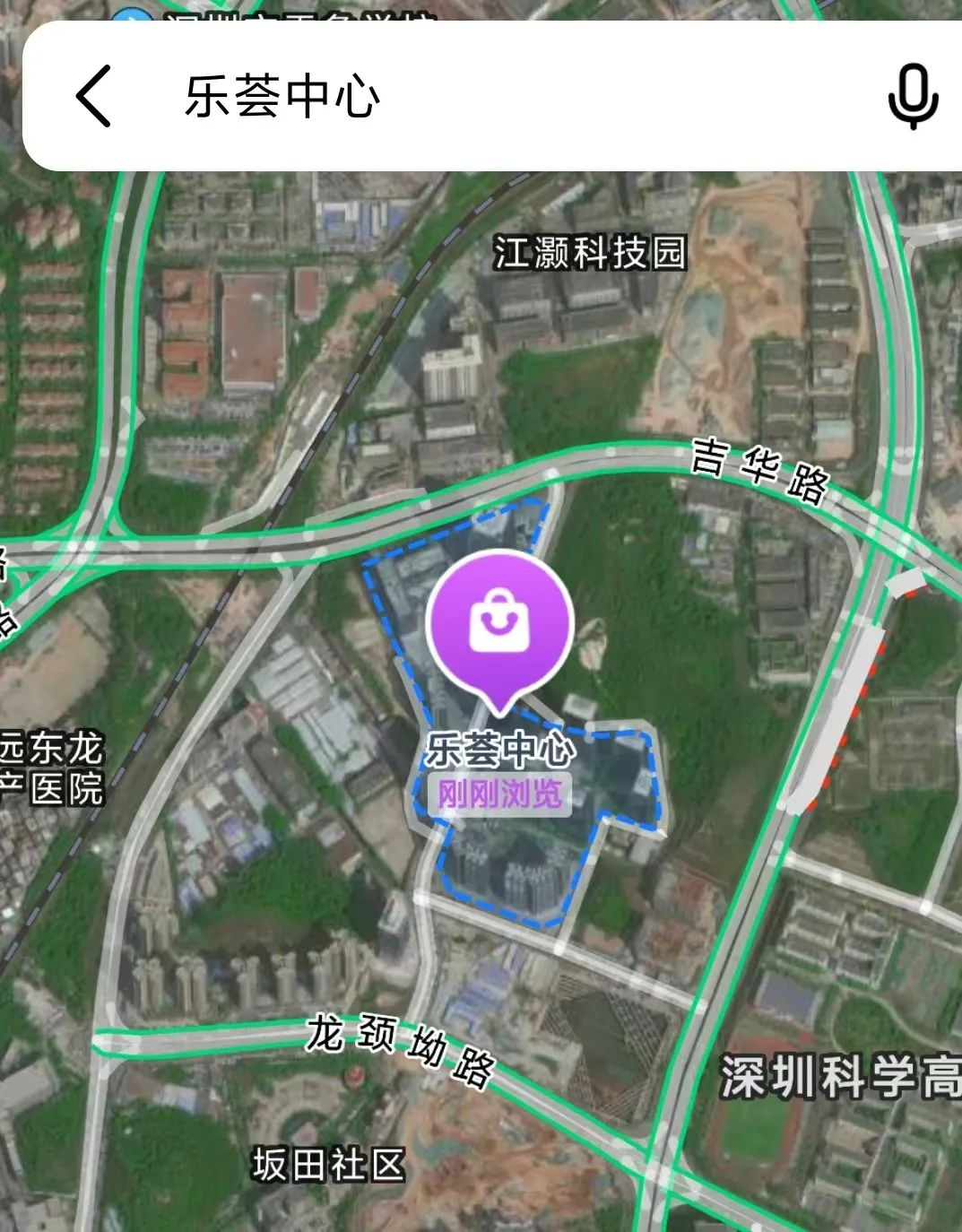The image size is (962, 1232).
Task: Open the 江灏科技园 map label
Action: (x=589, y=253)
